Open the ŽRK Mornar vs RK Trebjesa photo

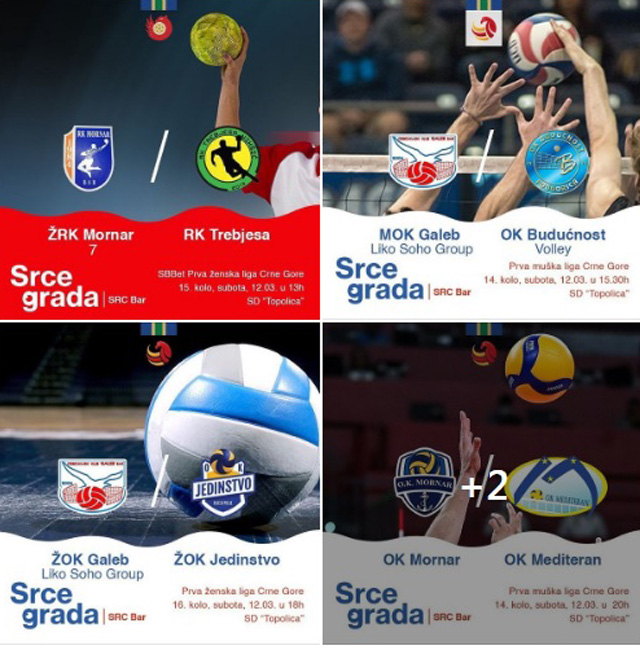[160, 160]
